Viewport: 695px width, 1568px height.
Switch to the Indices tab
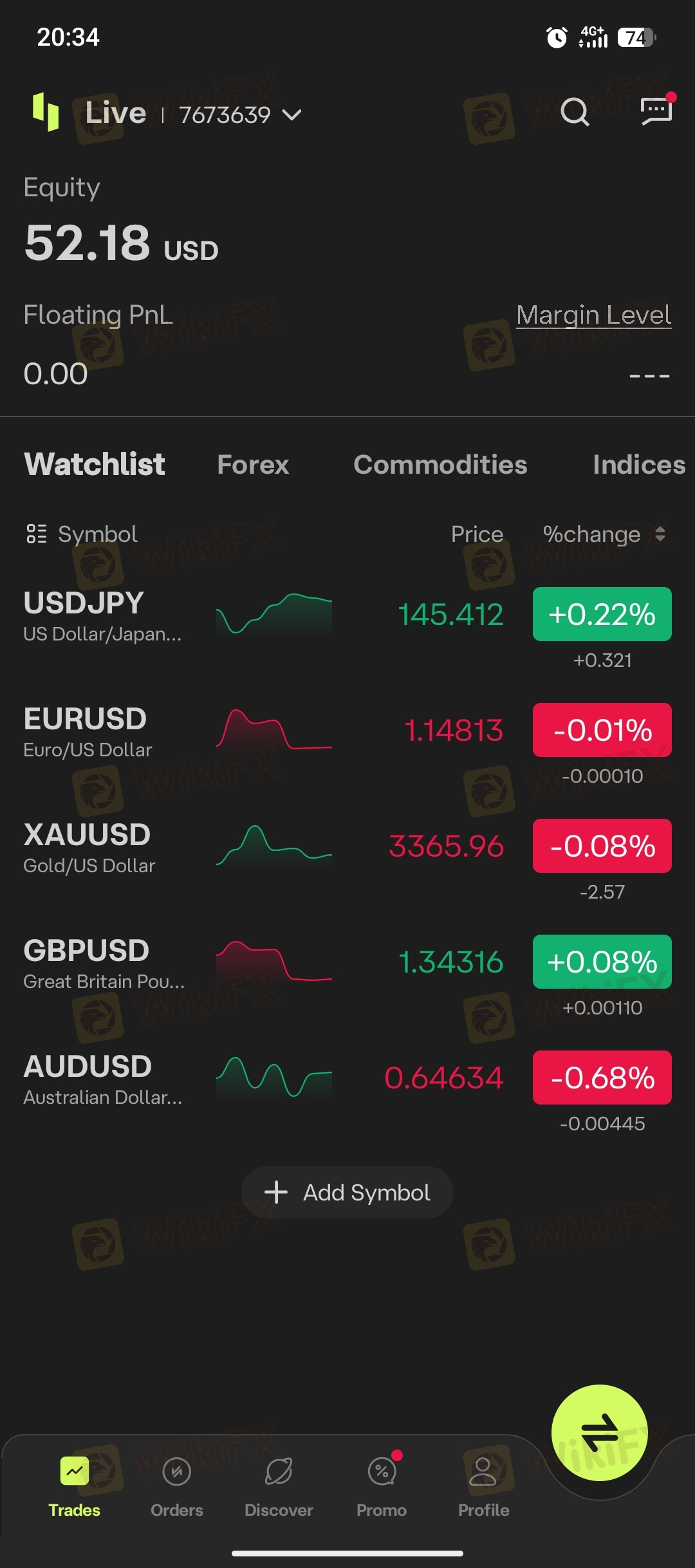tap(639, 465)
